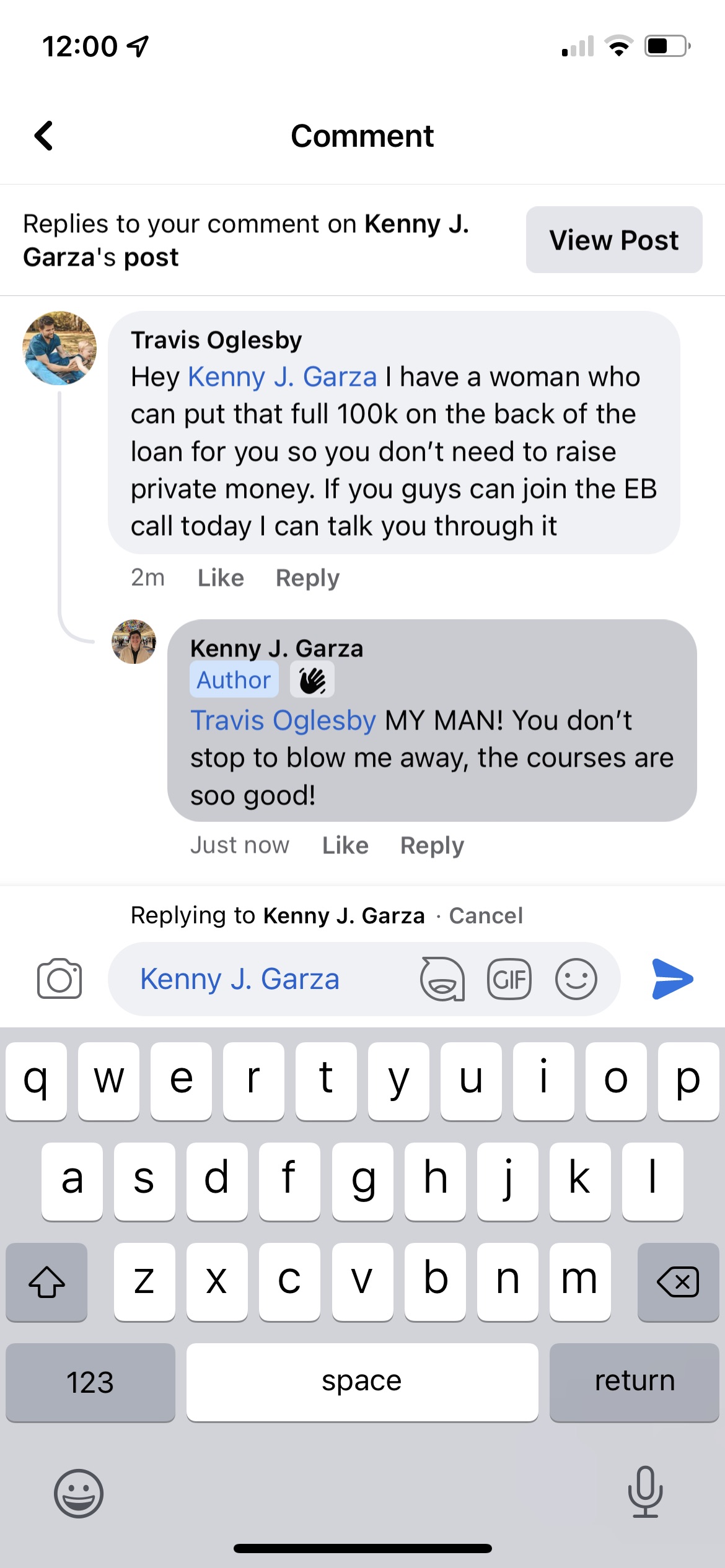725x1568 pixels.
Task: Tap the keyboard backspace key
Action: [x=678, y=1282]
